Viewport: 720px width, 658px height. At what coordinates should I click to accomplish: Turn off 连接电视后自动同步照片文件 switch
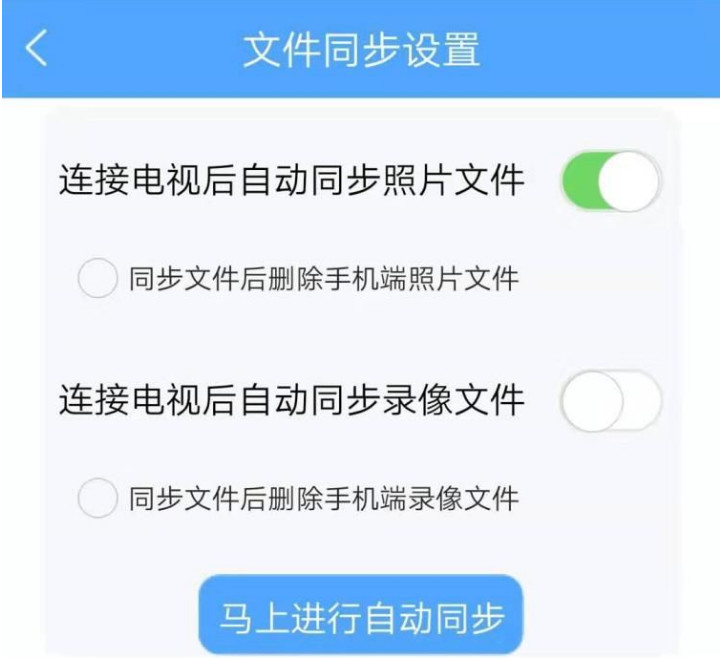click(610, 182)
